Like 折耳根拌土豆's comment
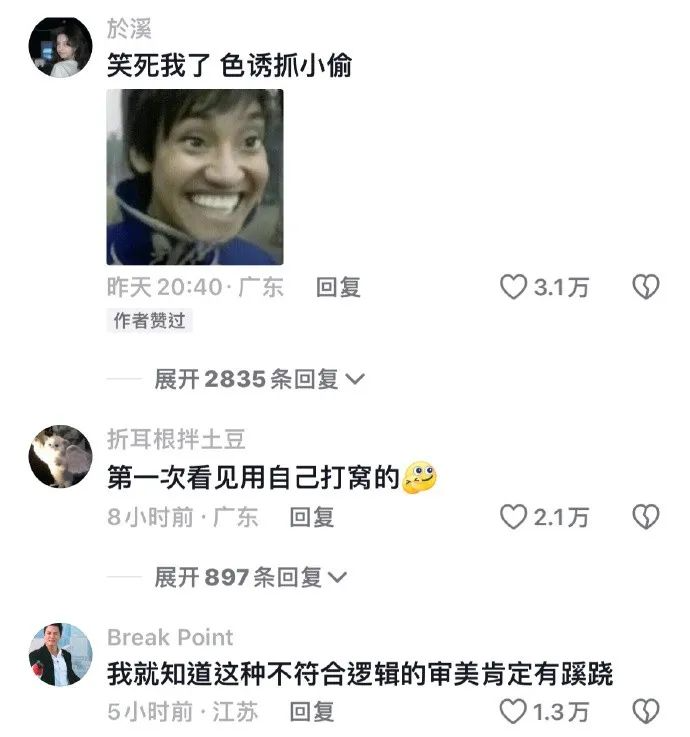690x737 pixels. click(513, 517)
